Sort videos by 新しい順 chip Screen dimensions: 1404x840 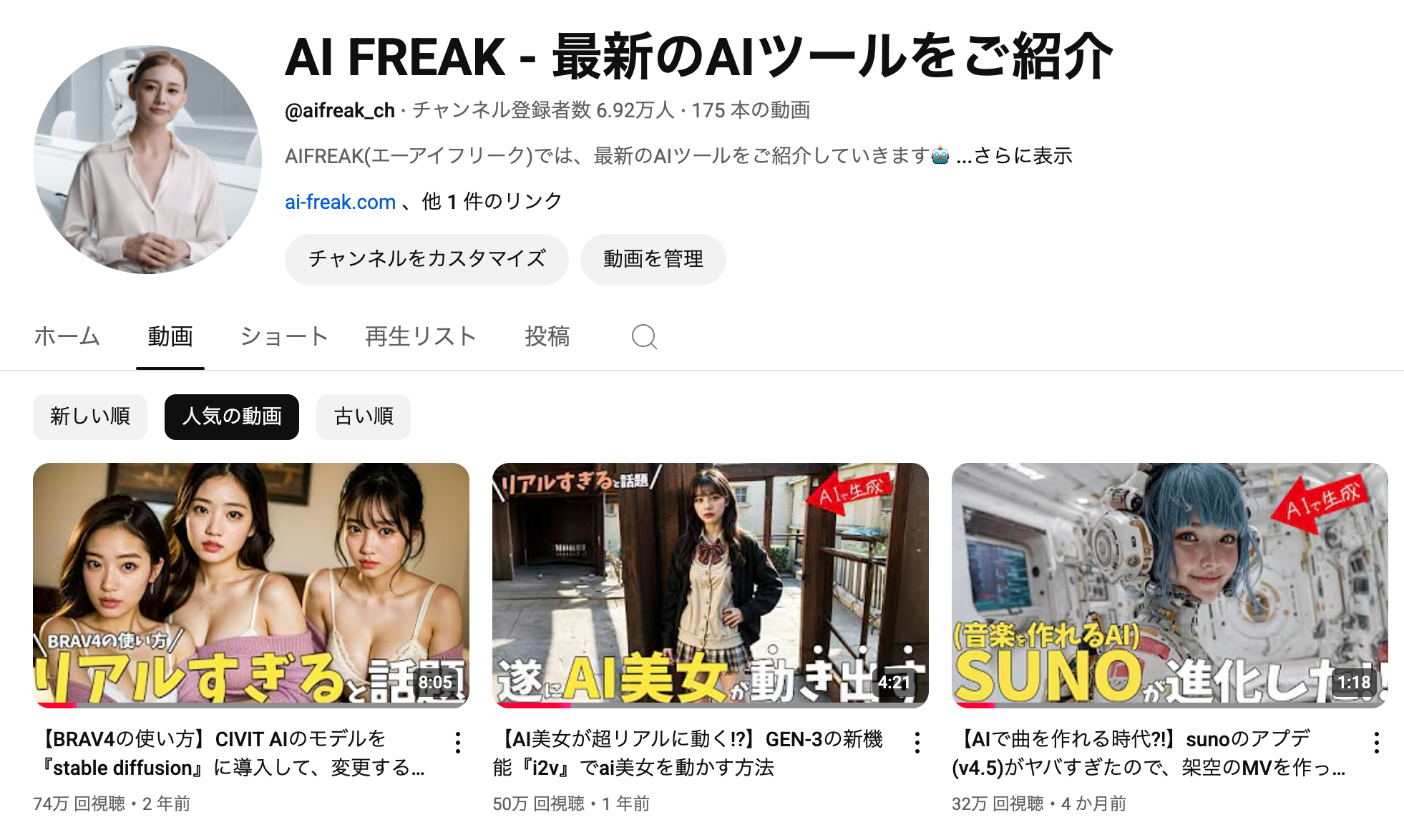point(90,416)
